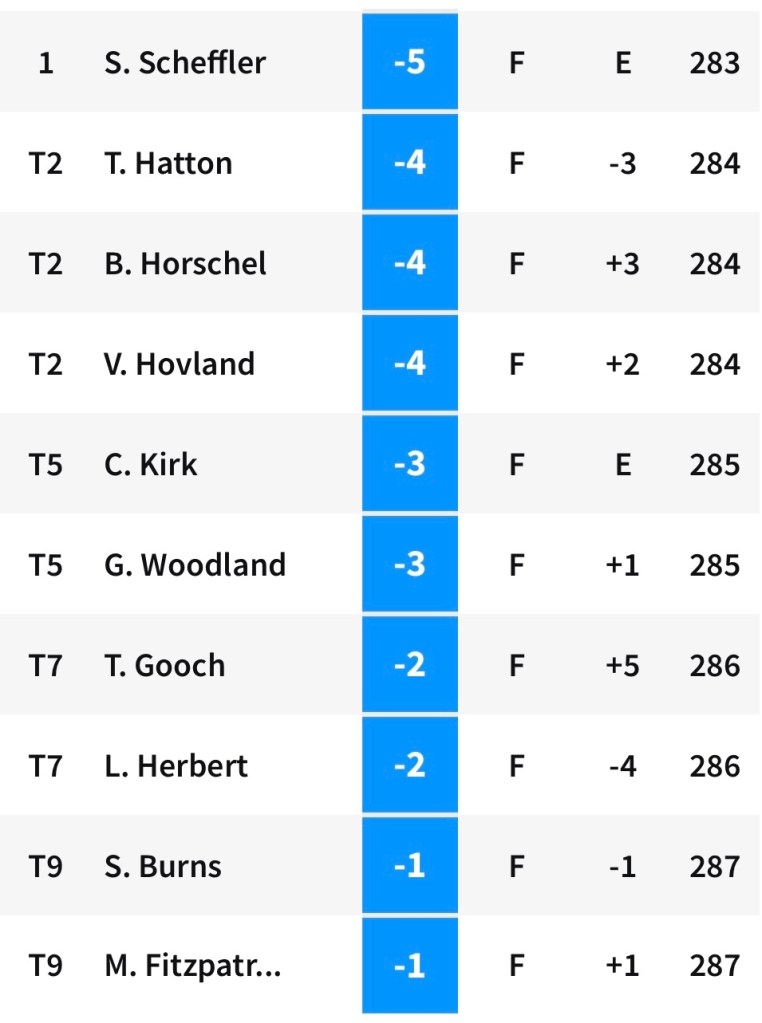Open T. Gooch's row
This screenshot has height=1023, width=762.
[165, 666]
